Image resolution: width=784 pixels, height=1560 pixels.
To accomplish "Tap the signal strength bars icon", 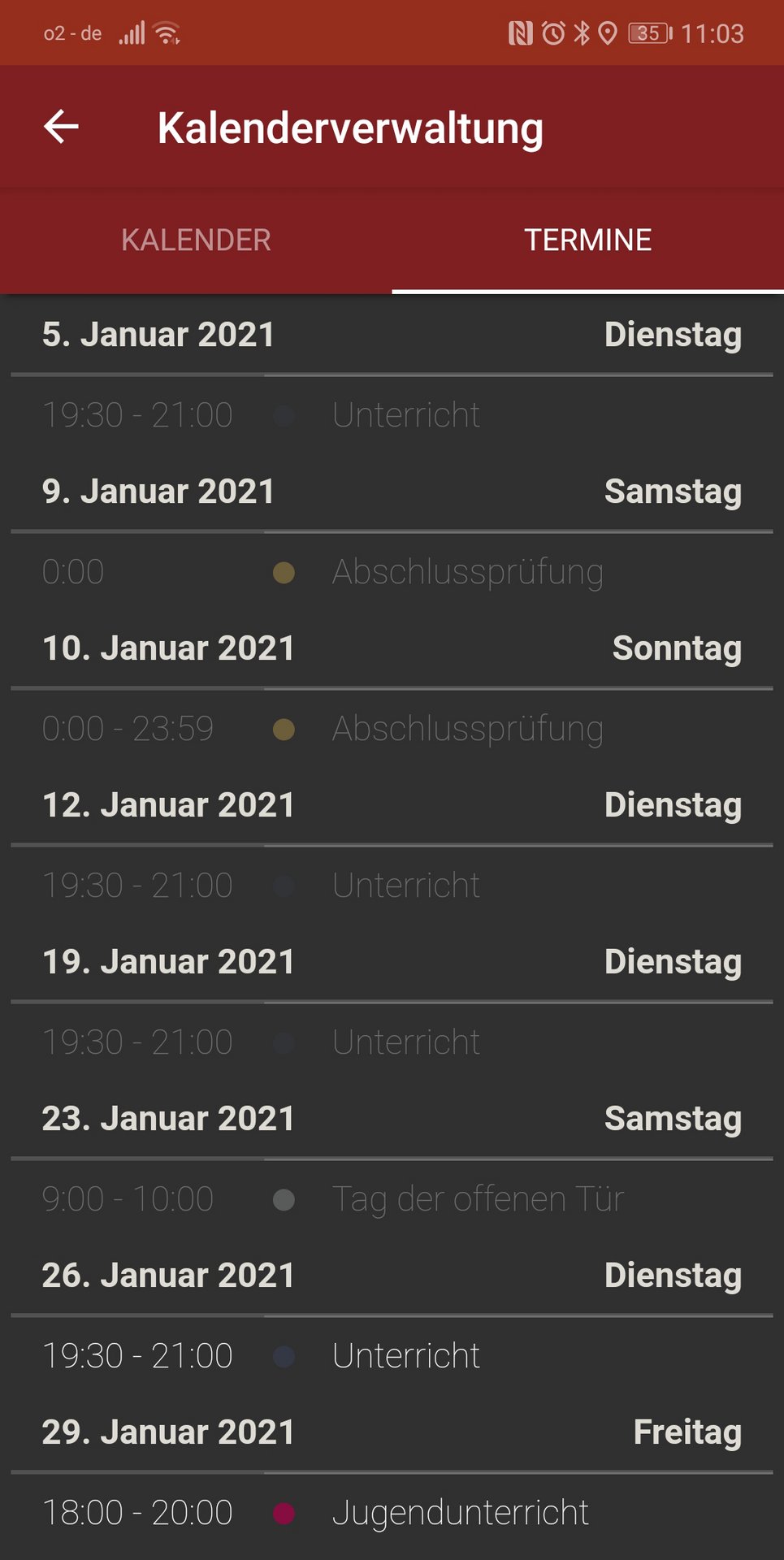I will click(132, 31).
